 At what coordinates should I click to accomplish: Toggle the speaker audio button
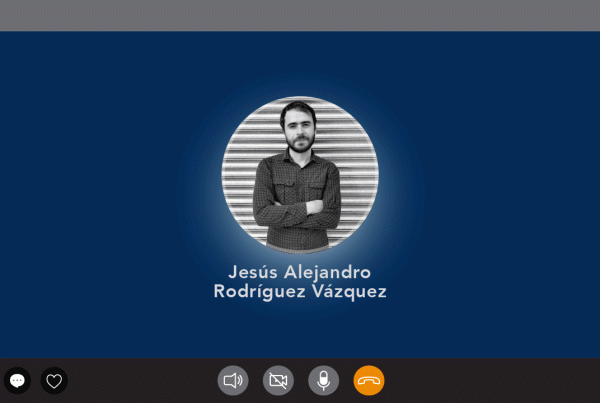(232, 381)
